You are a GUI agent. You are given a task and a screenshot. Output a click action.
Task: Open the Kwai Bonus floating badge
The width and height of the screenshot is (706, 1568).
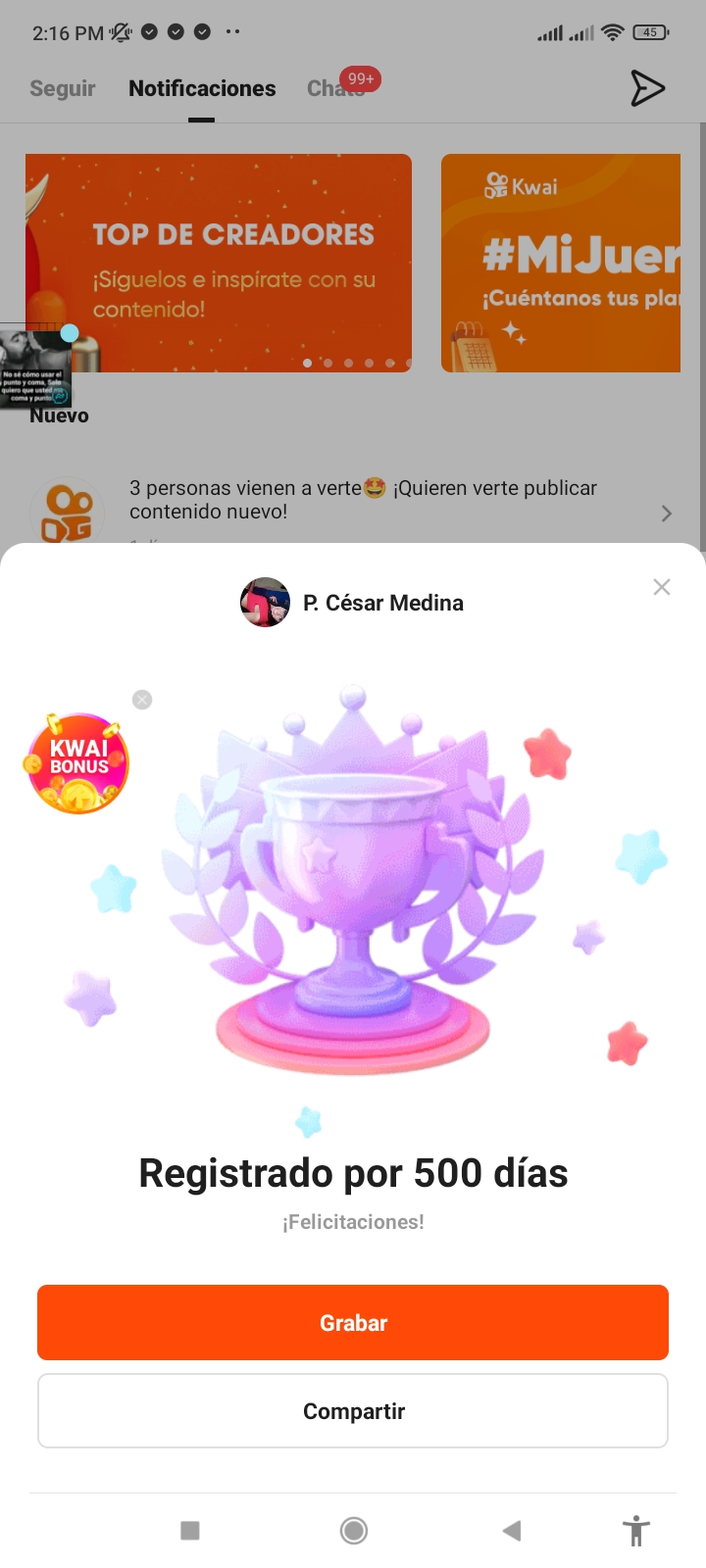tap(76, 763)
